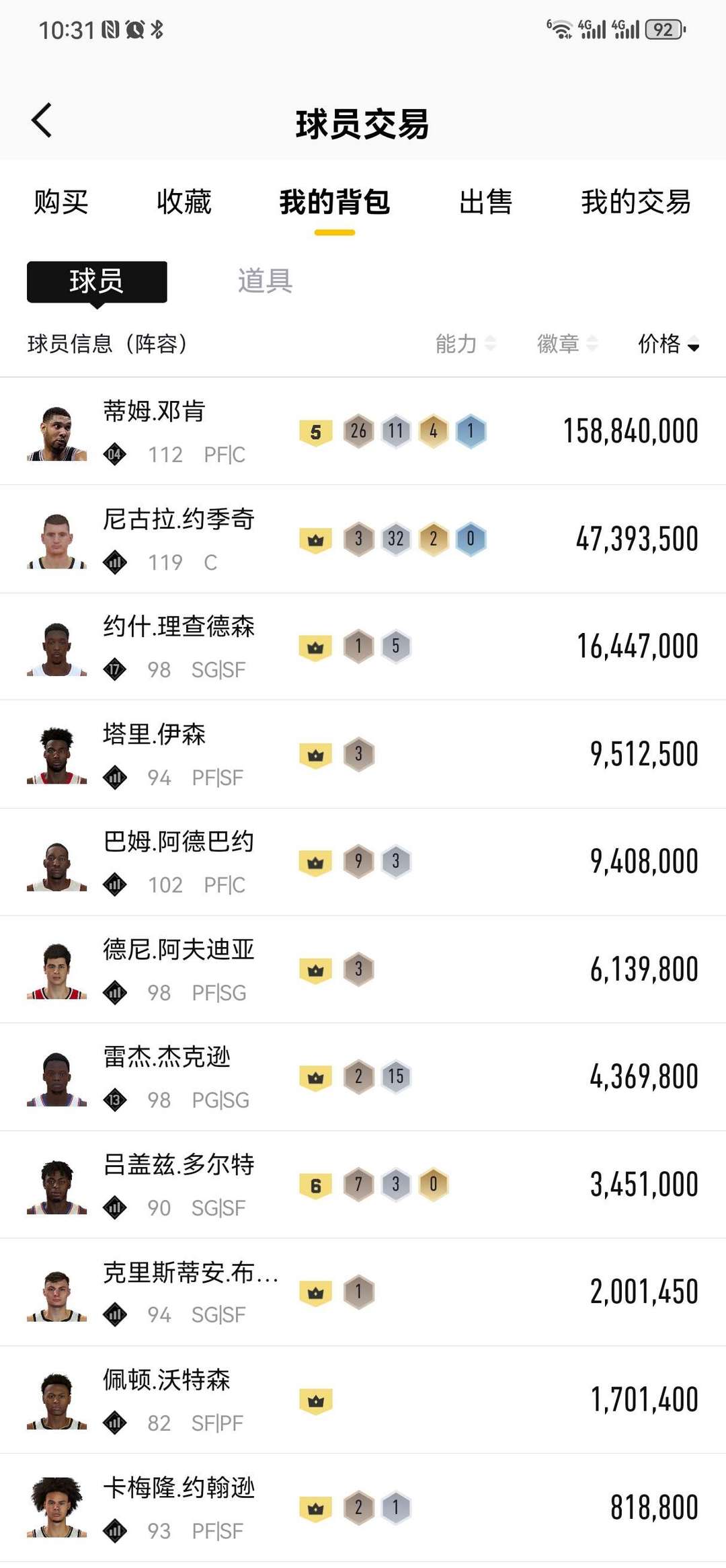This screenshot has width=726, height=1568.
Task: Open 约什.理查德森 player row
Action: pyautogui.click(x=363, y=646)
